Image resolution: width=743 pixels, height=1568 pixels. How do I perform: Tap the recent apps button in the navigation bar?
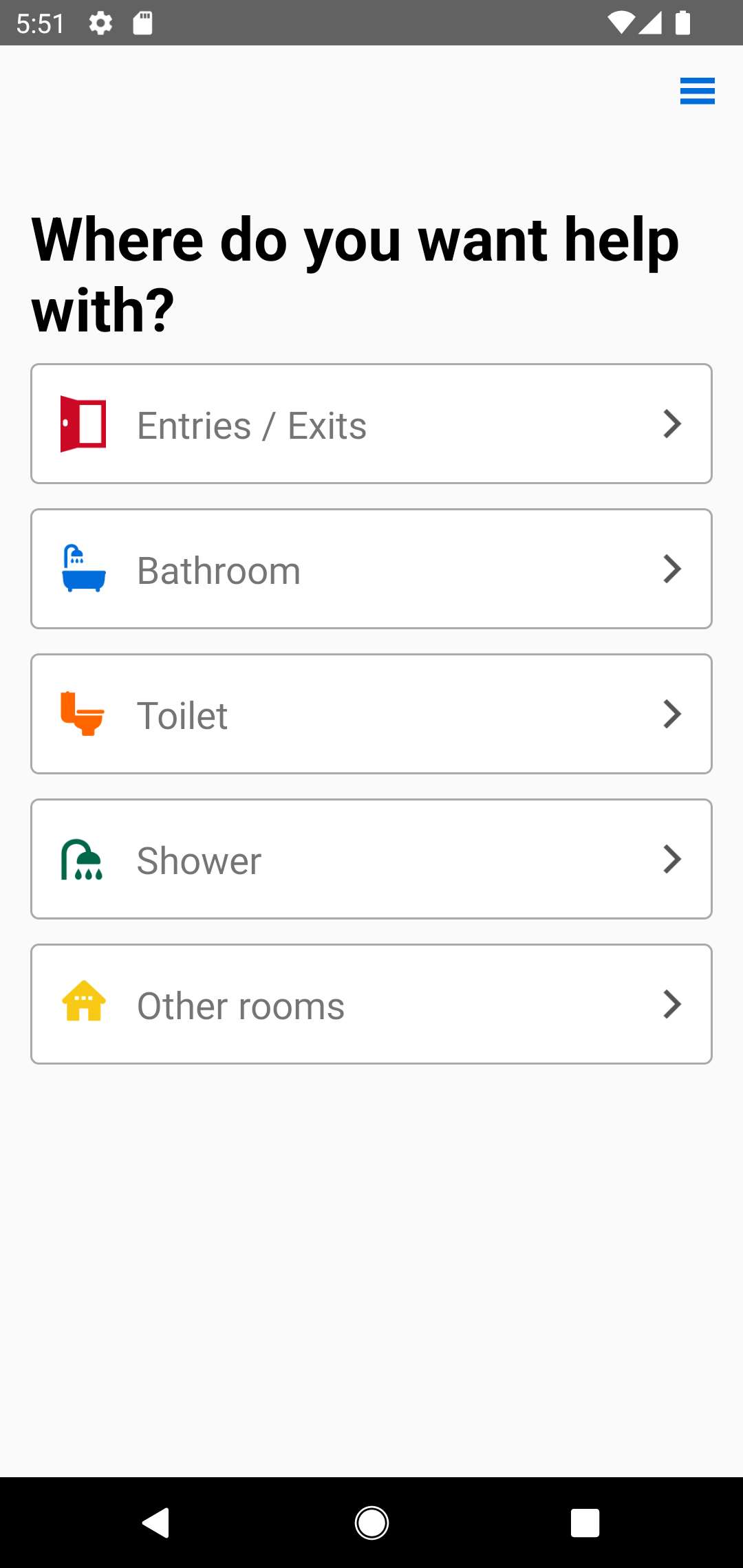[585, 1522]
